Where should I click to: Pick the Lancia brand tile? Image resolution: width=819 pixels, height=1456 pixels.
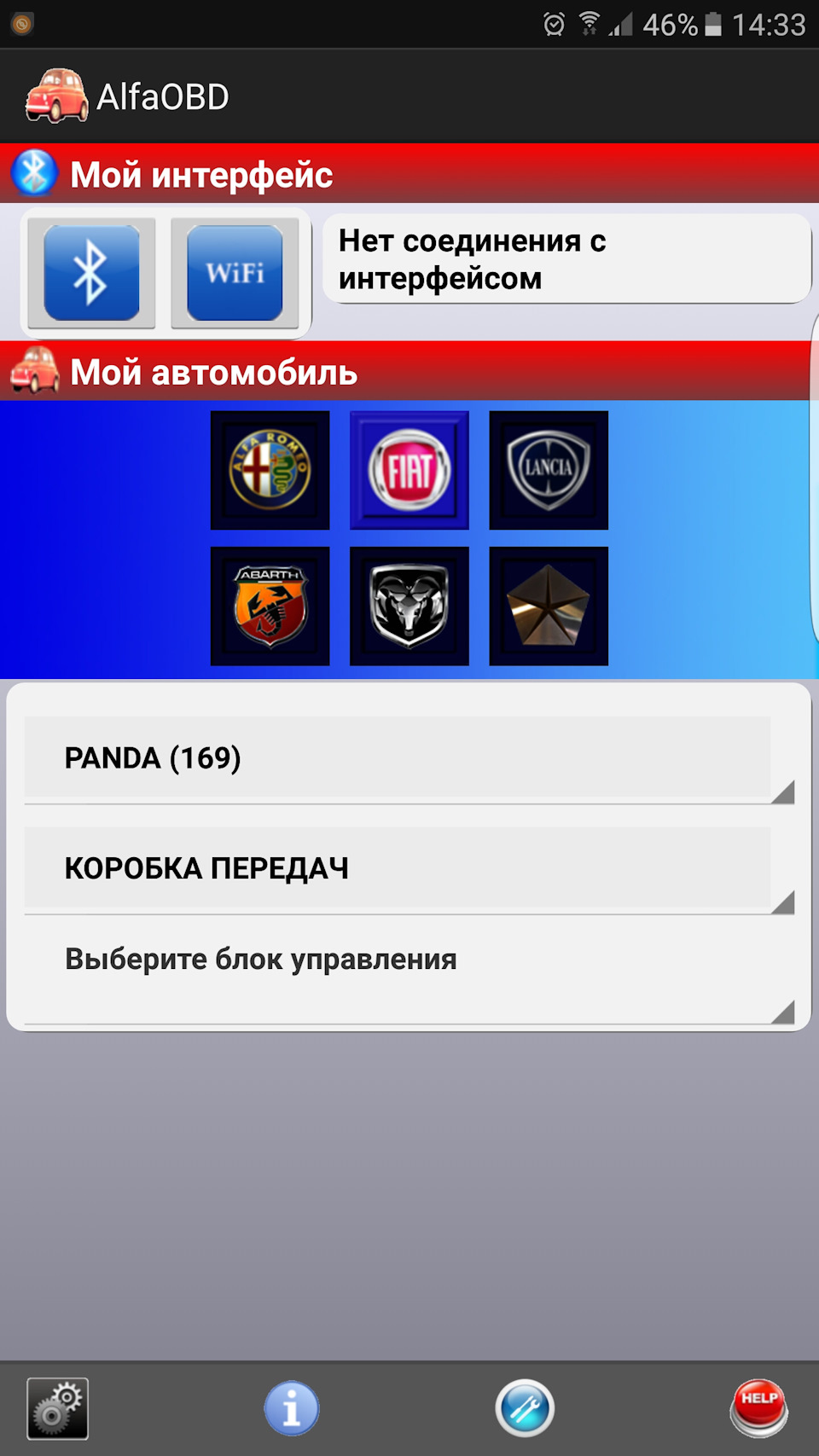coord(549,470)
